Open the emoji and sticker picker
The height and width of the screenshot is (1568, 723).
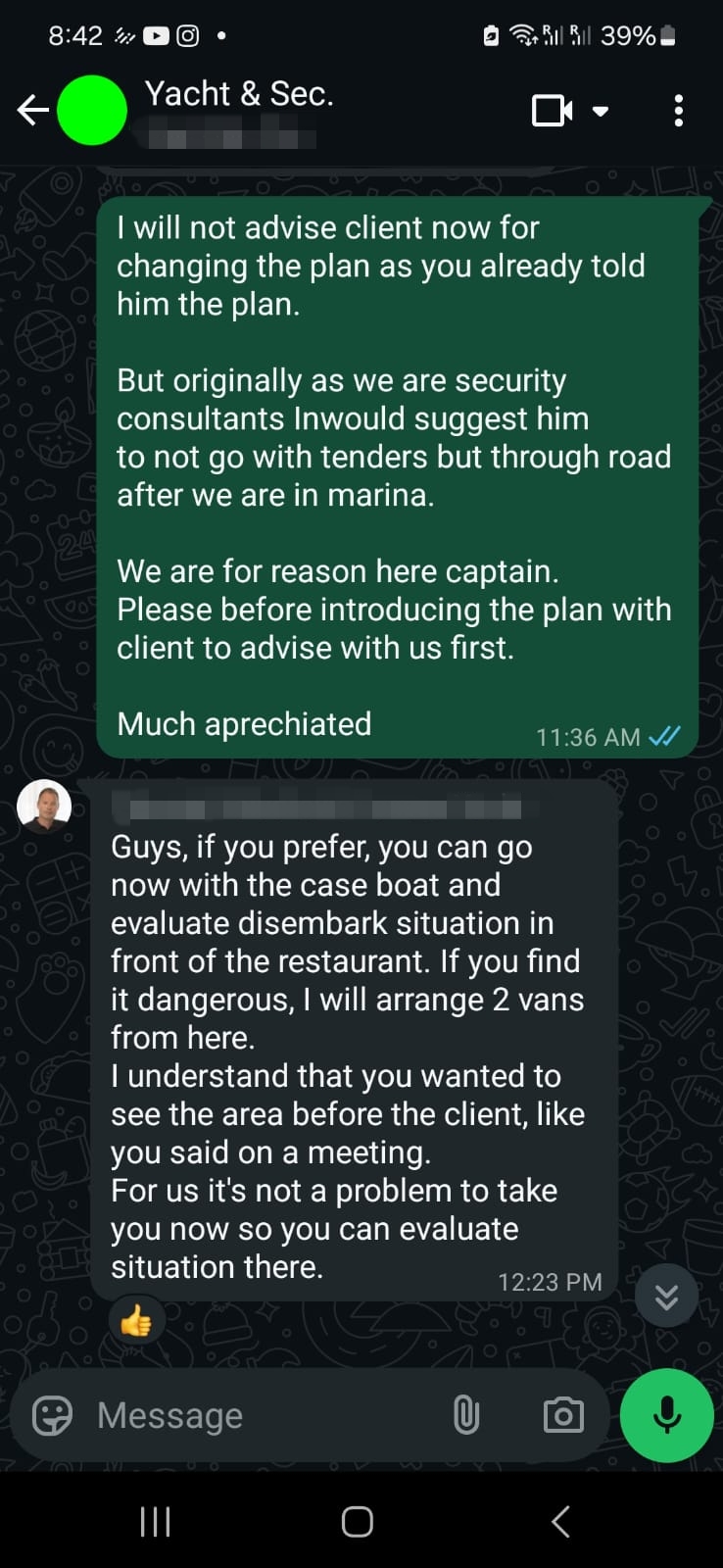coord(53,1415)
